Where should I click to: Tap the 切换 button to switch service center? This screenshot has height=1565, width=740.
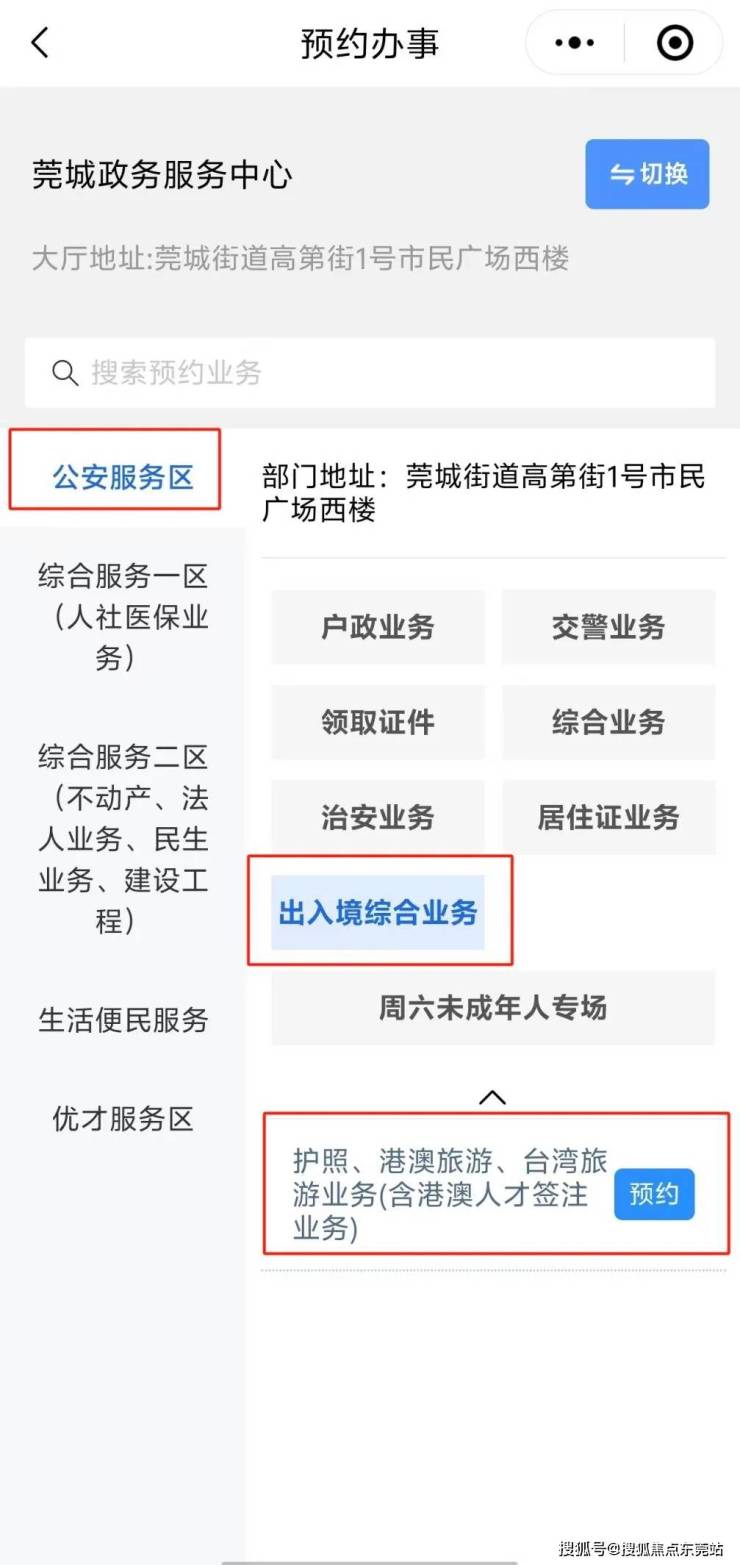coord(647,174)
